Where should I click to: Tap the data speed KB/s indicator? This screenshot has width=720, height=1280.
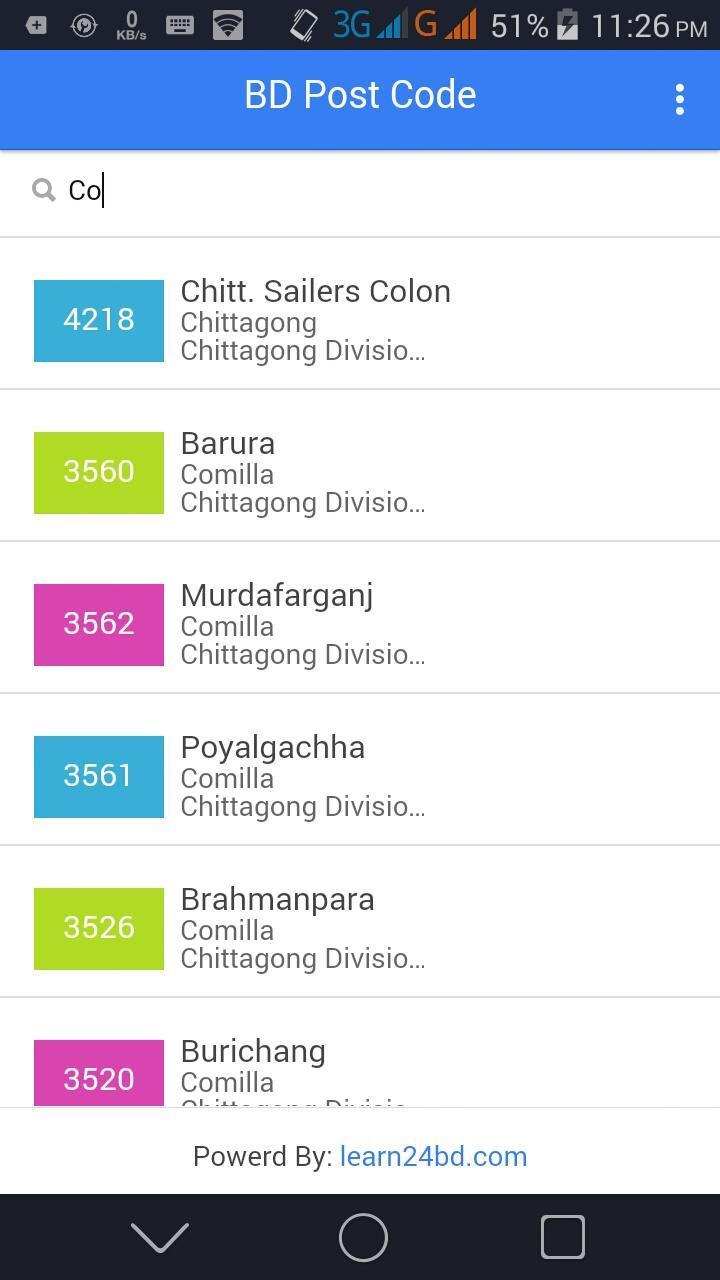pyautogui.click(x=130, y=26)
